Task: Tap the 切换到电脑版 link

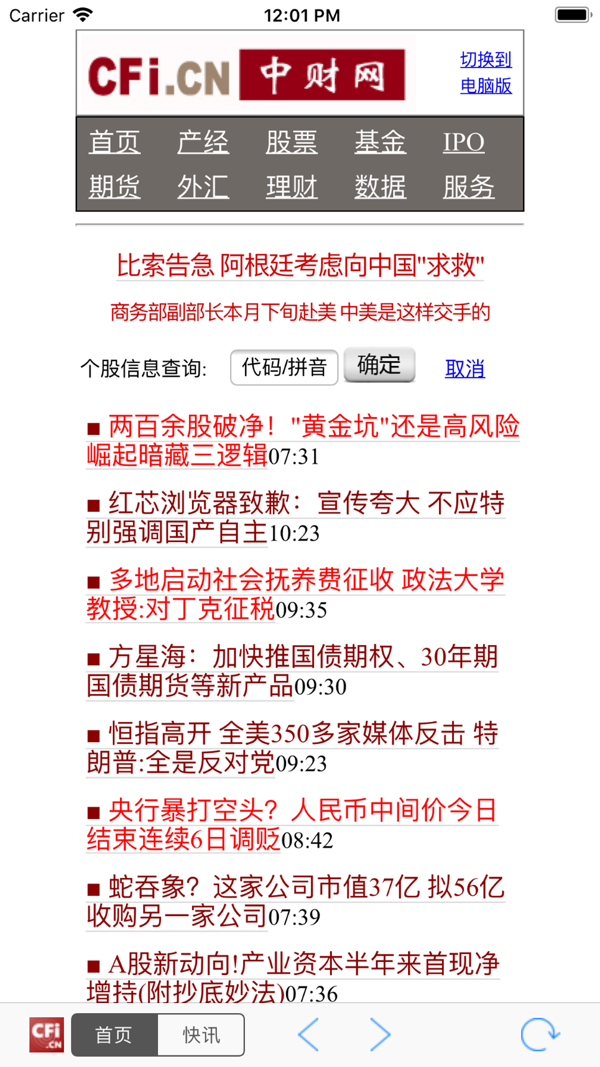Action: 486,73
